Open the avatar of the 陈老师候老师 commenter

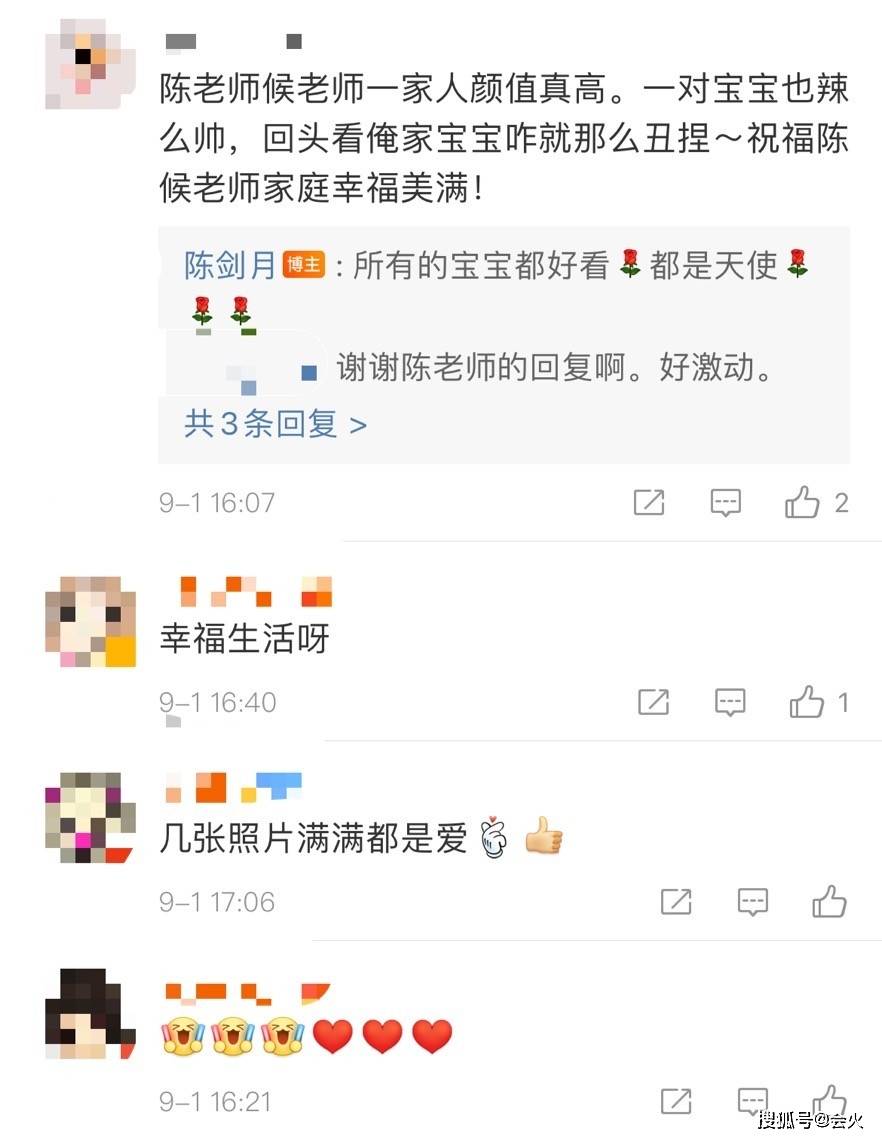(x=91, y=64)
